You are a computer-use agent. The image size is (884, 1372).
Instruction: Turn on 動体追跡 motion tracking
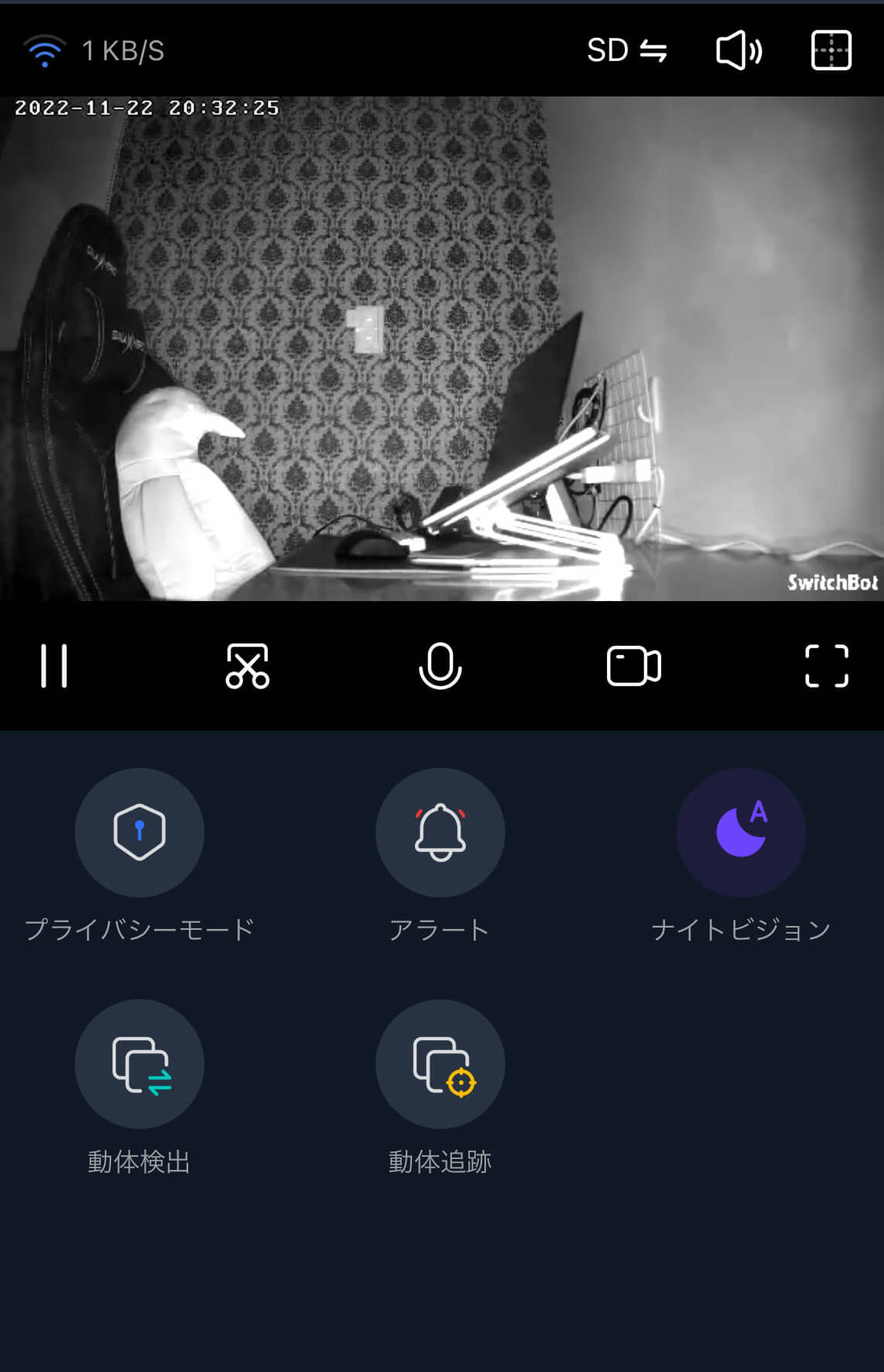440,1063
